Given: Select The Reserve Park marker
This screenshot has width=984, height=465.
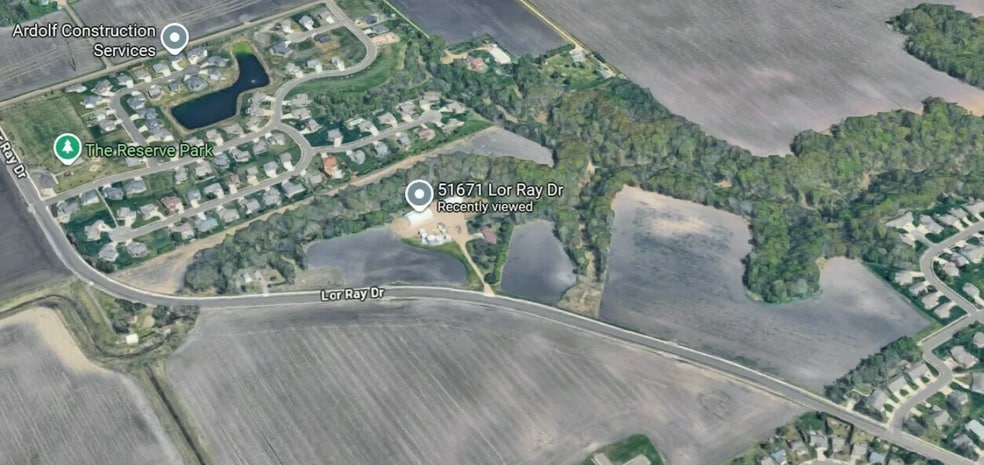Looking at the screenshot, I should (x=68, y=149).
